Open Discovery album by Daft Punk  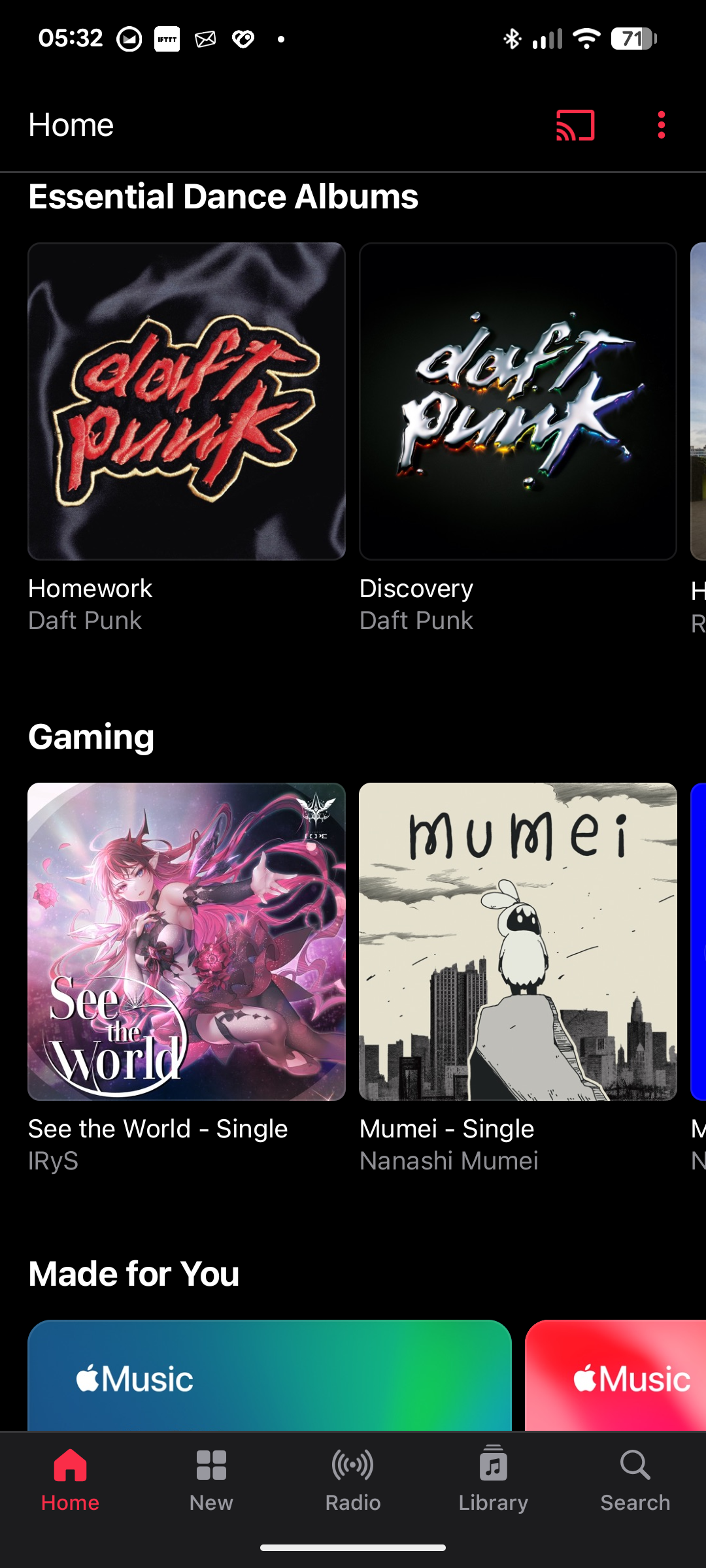pyautogui.click(x=518, y=401)
